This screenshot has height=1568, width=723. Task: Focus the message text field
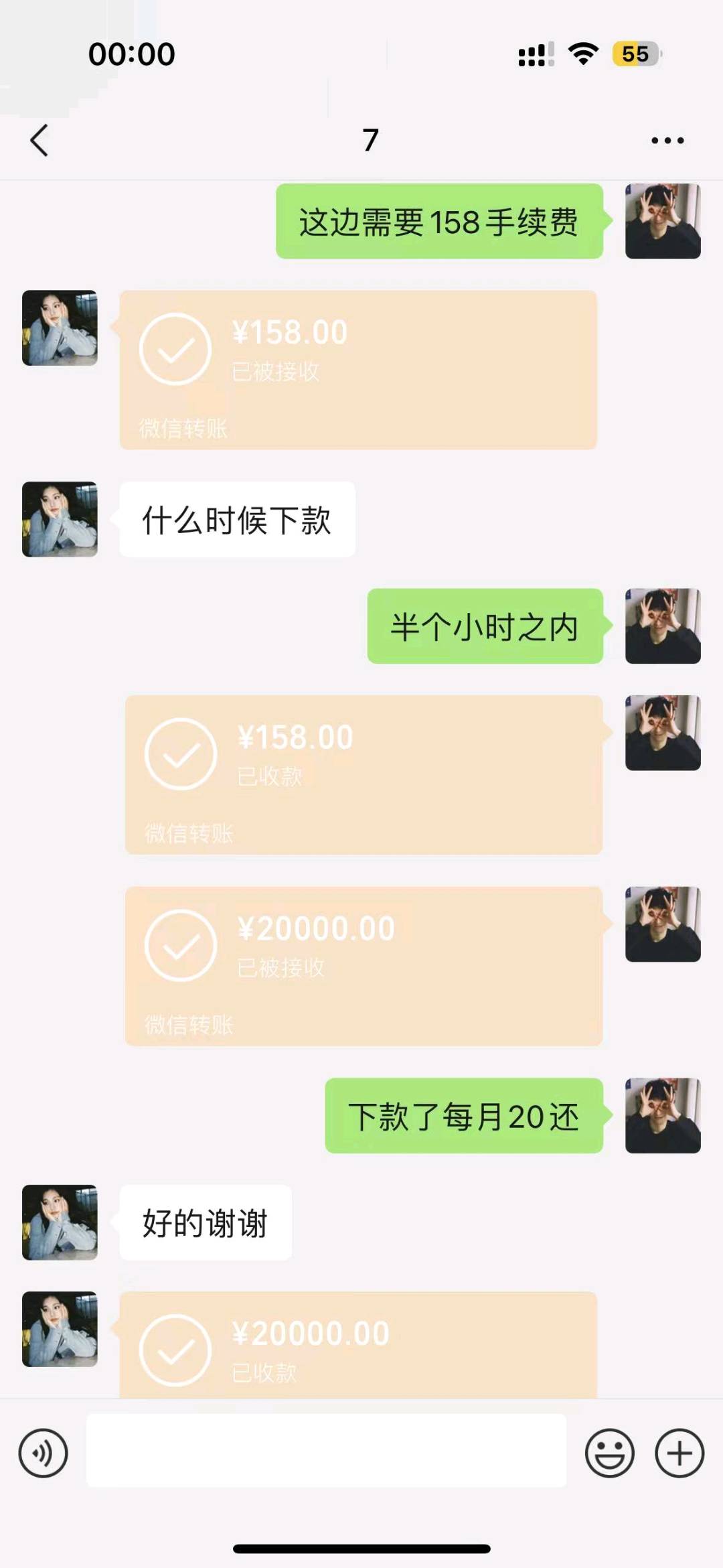tap(326, 1450)
